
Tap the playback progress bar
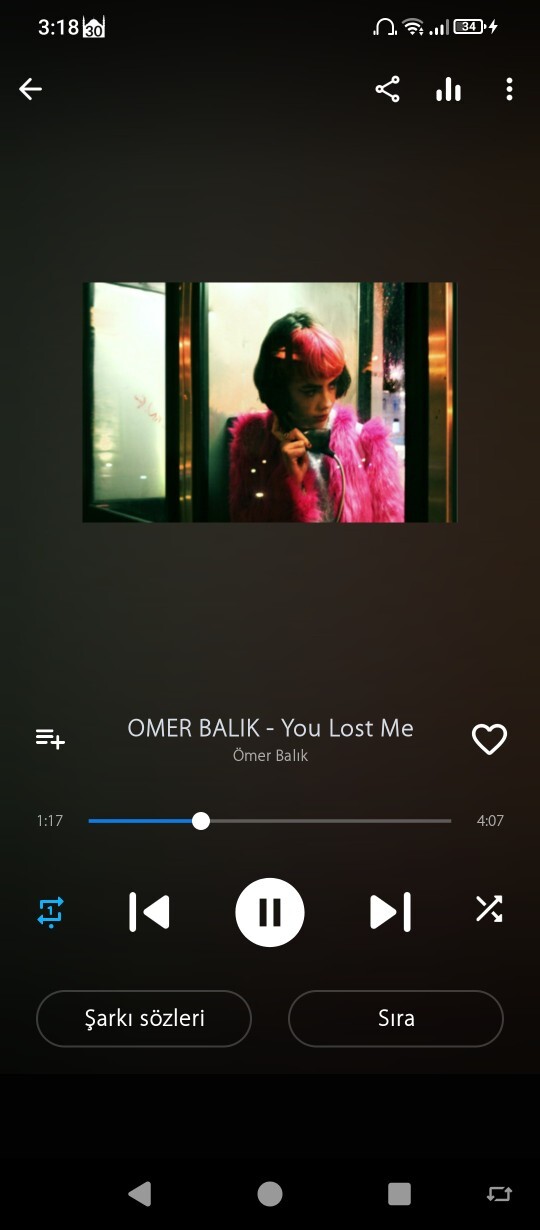(x=270, y=821)
